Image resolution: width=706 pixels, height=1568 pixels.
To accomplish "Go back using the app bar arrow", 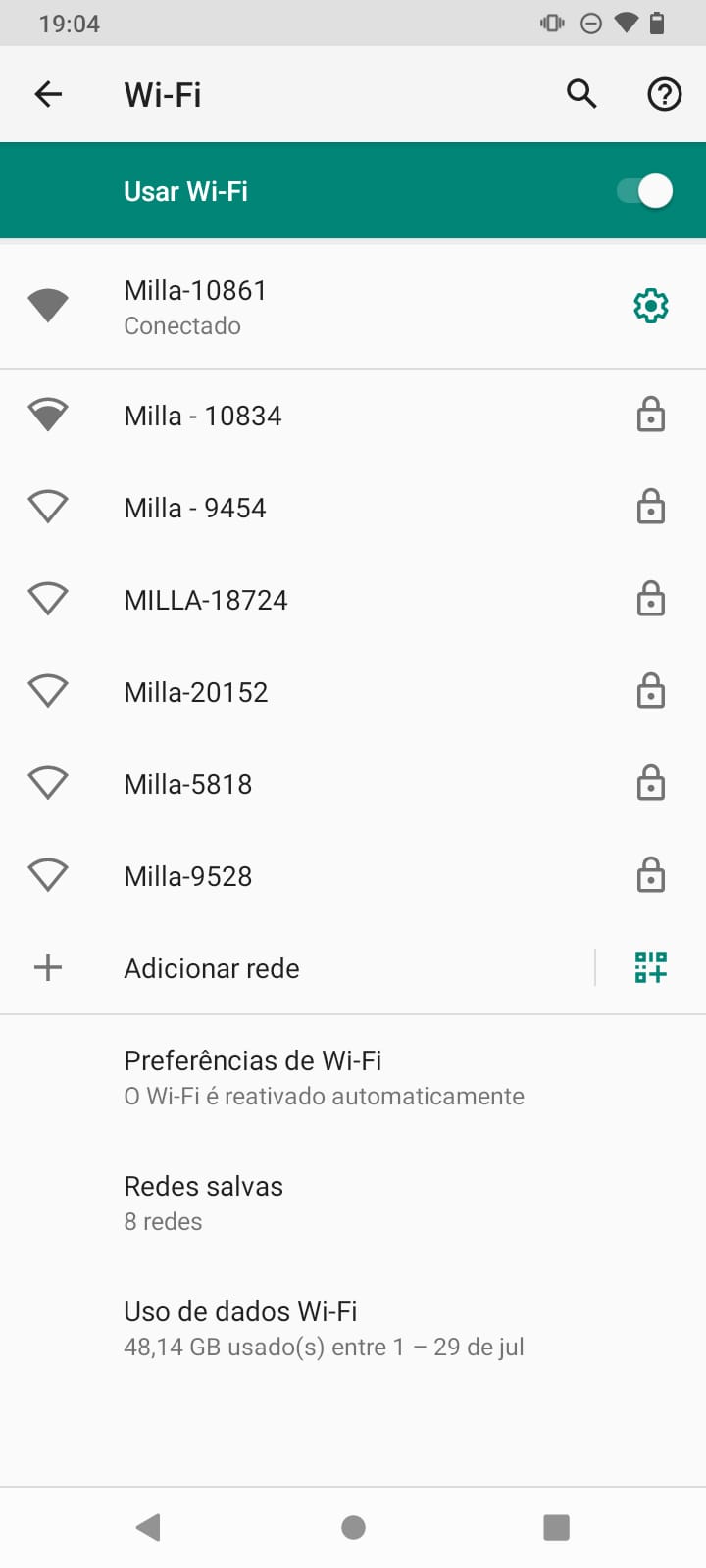I will [x=48, y=94].
